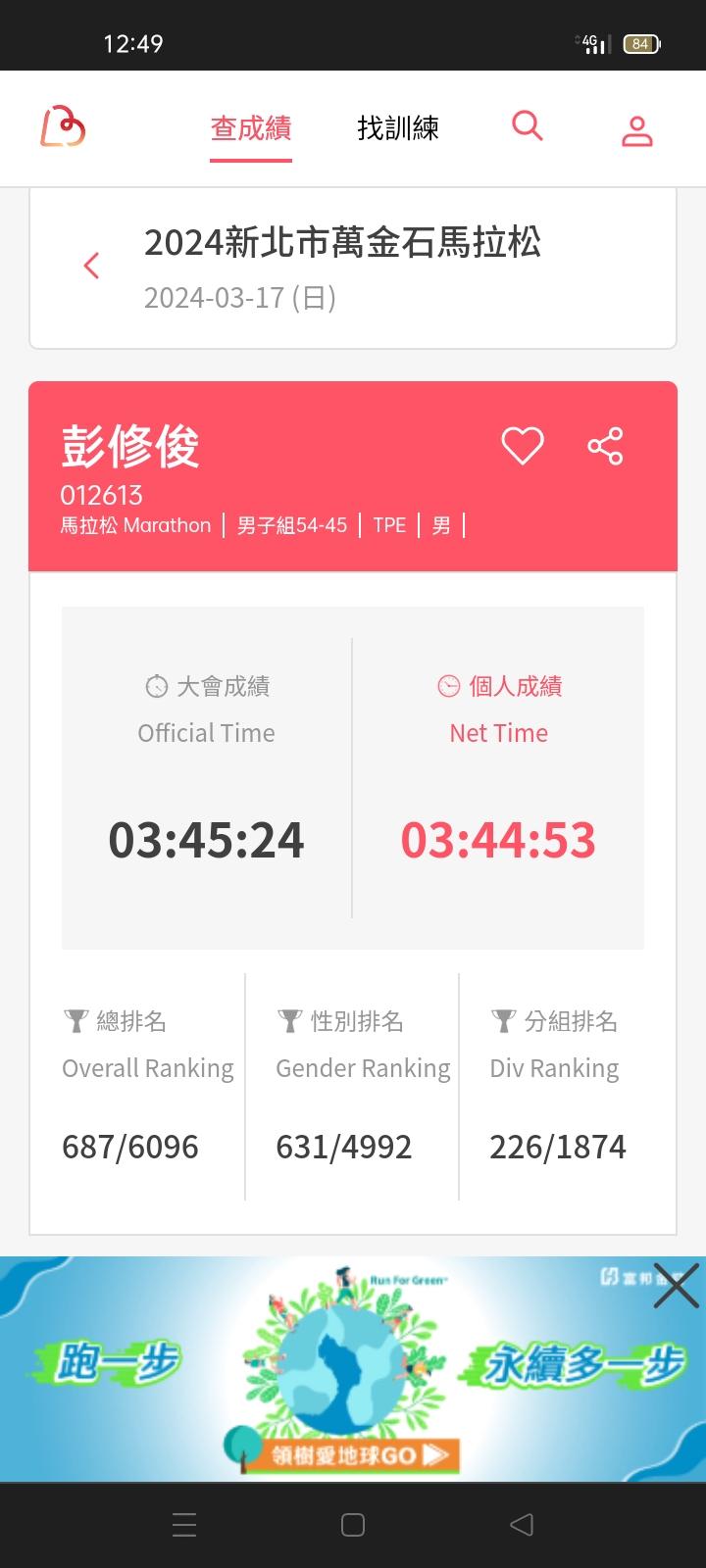Go to the phone home screen
Image resolution: width=706 pixels, height=1568 pixels.
(x=353, y=1524)
